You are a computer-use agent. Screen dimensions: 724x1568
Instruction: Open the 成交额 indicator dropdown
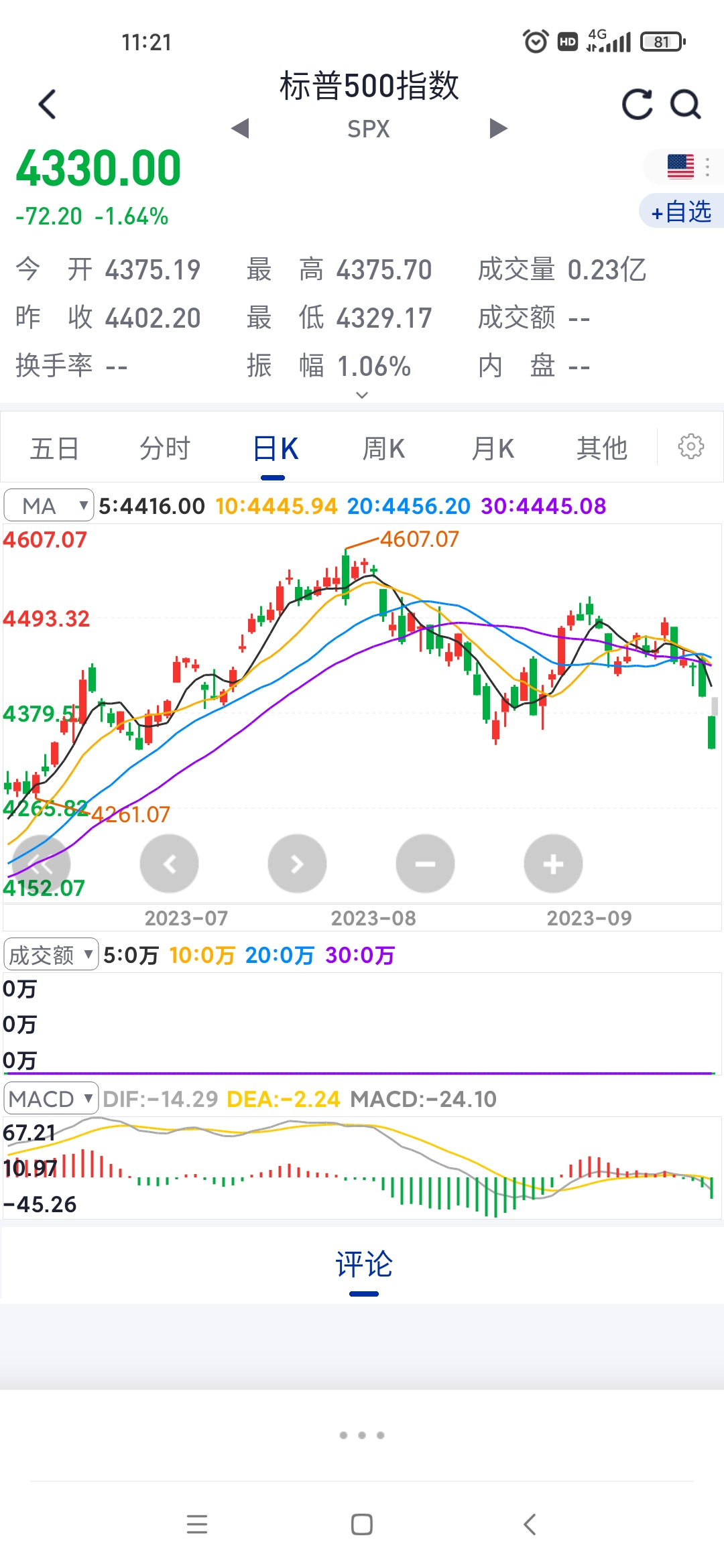(51, 954)
